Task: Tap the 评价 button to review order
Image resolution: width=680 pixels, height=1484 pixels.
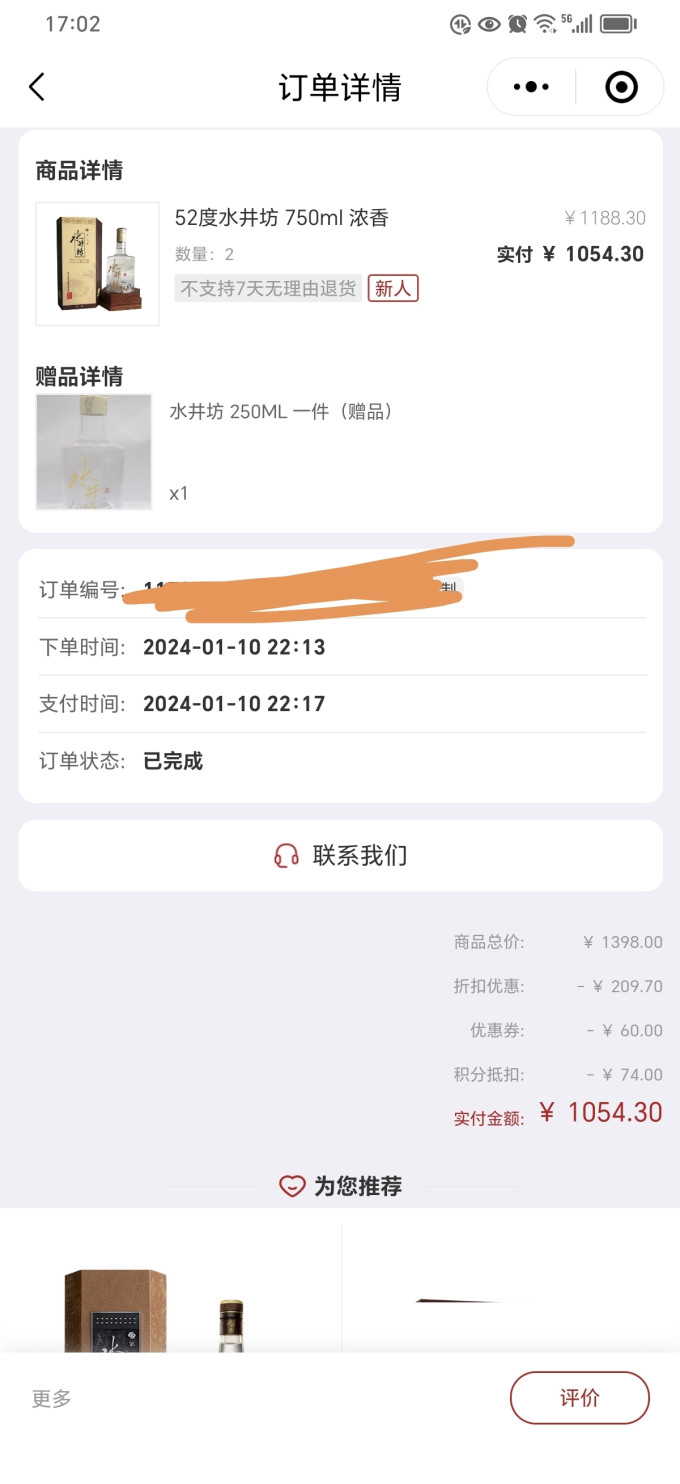Action: click(x=579, y=1398)
